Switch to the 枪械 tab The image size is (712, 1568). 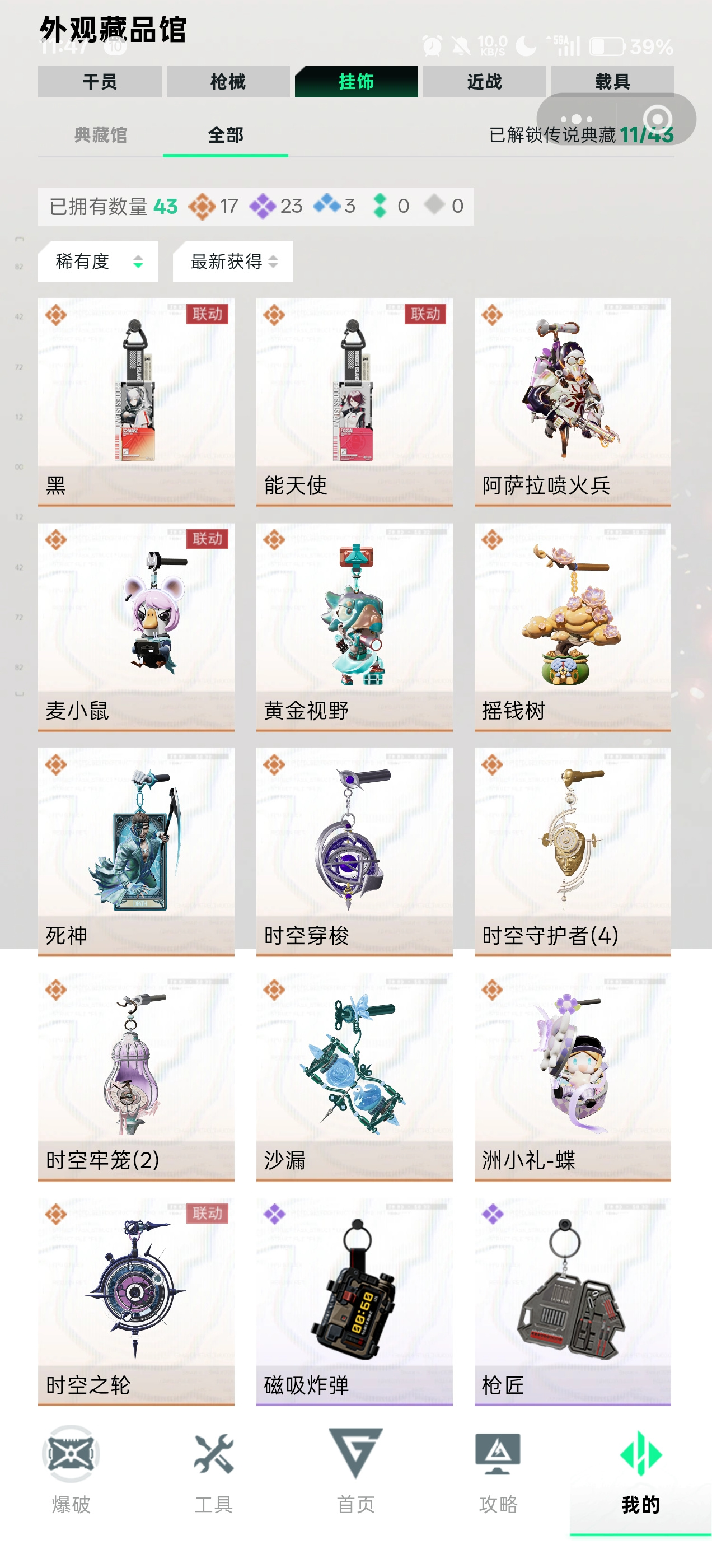point(228,82)
